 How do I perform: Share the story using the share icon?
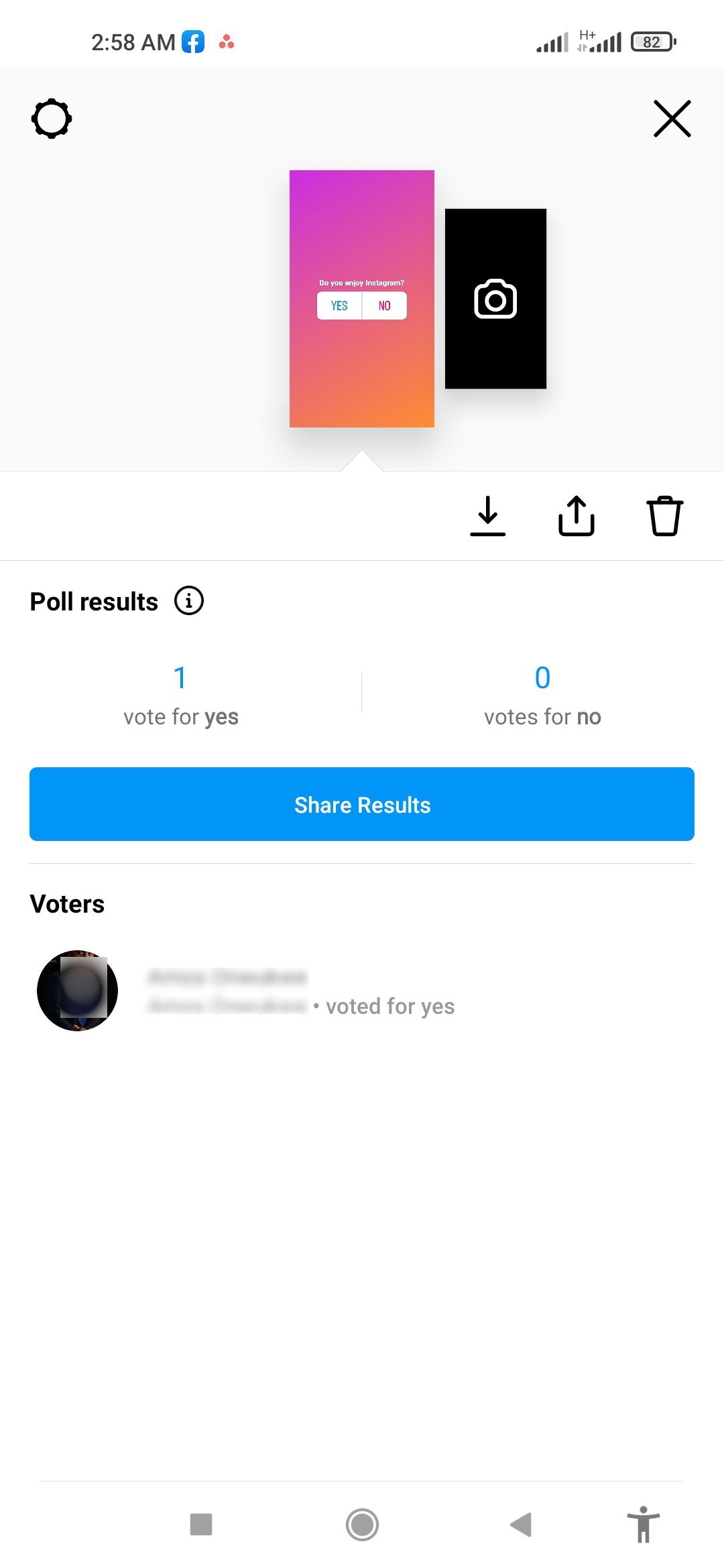[x=577, y=516]
